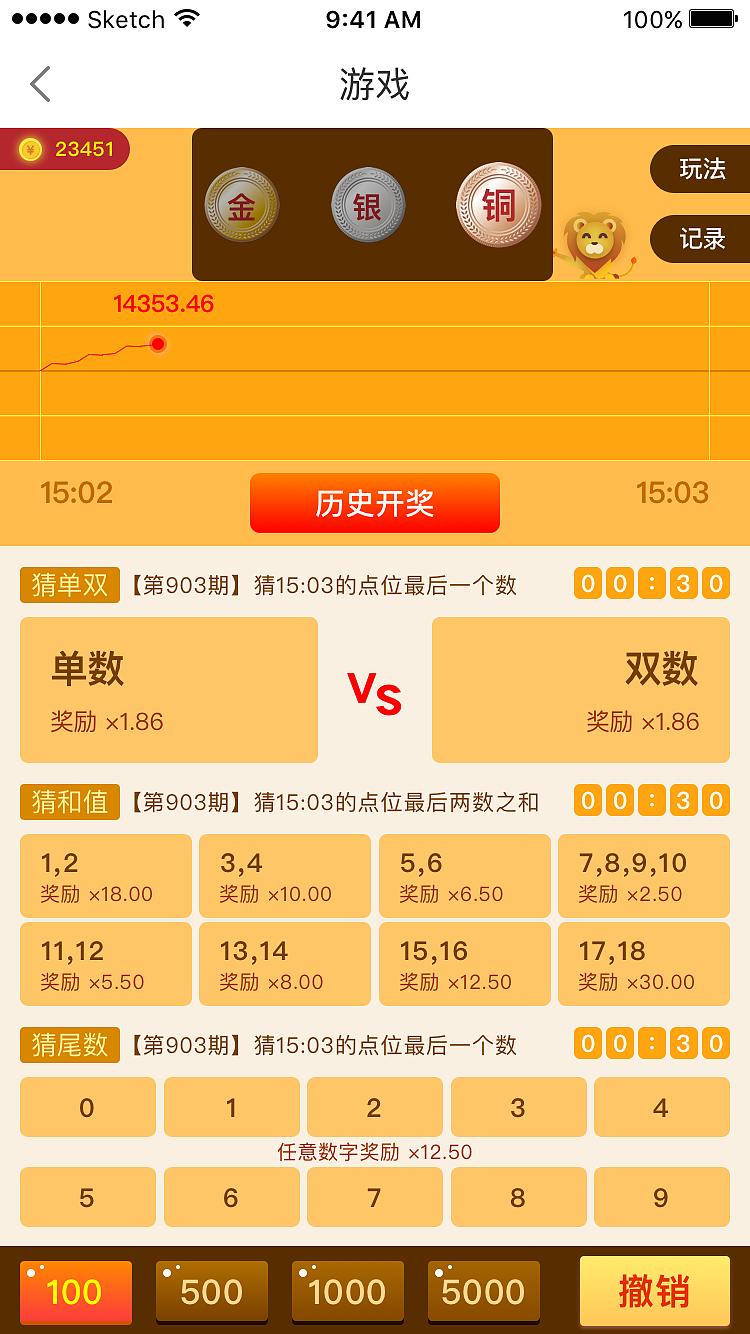Select tail number 0

tap(88, 1107)
